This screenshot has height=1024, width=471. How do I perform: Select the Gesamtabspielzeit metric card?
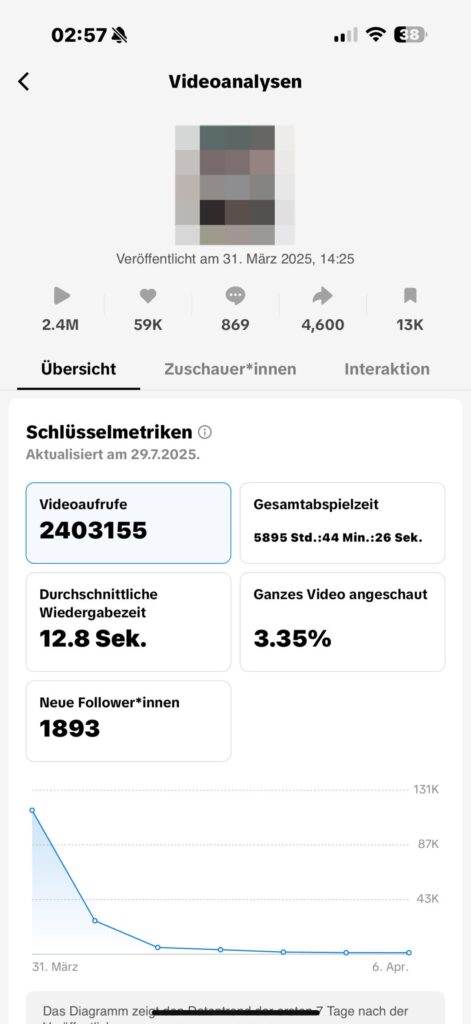pos(342,523)
